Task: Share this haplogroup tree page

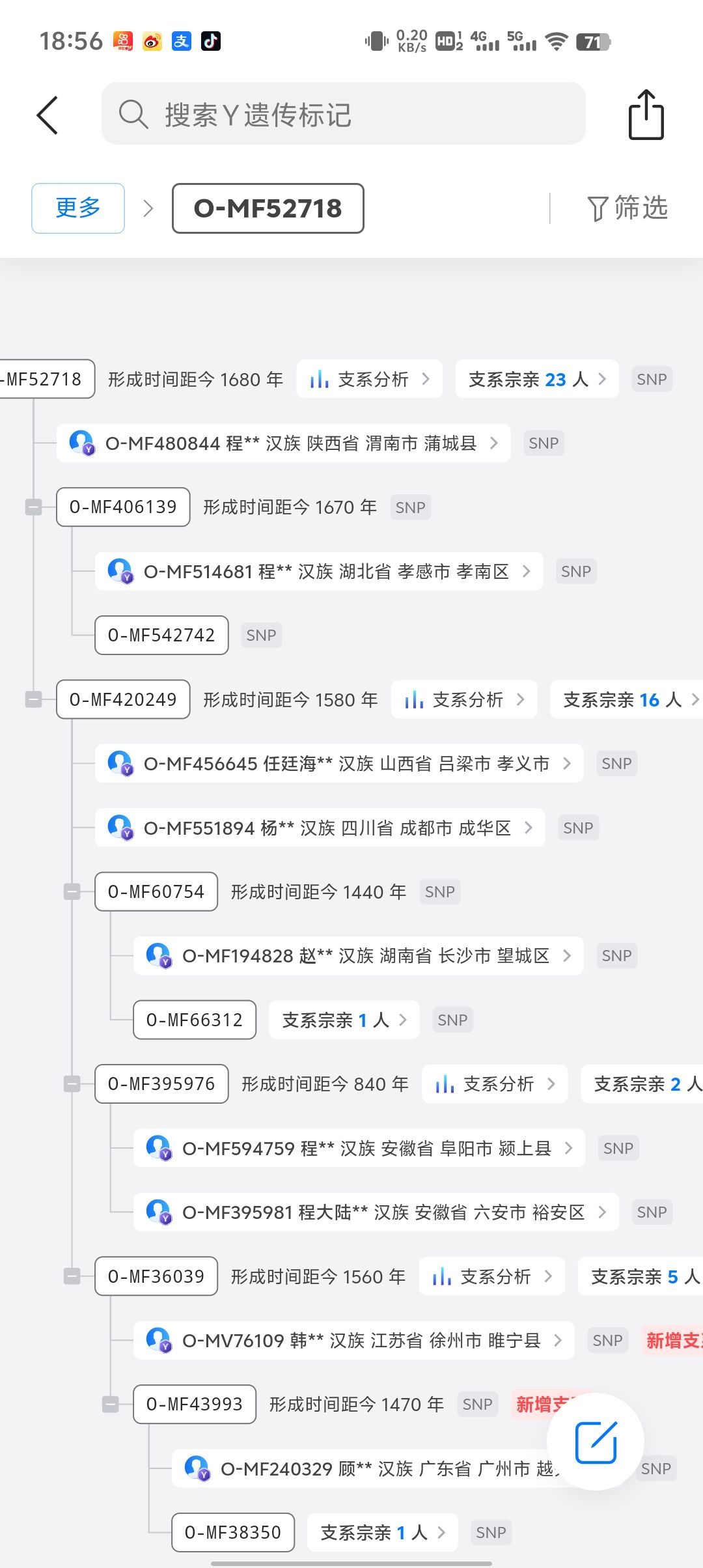Action: click(646, 115)
